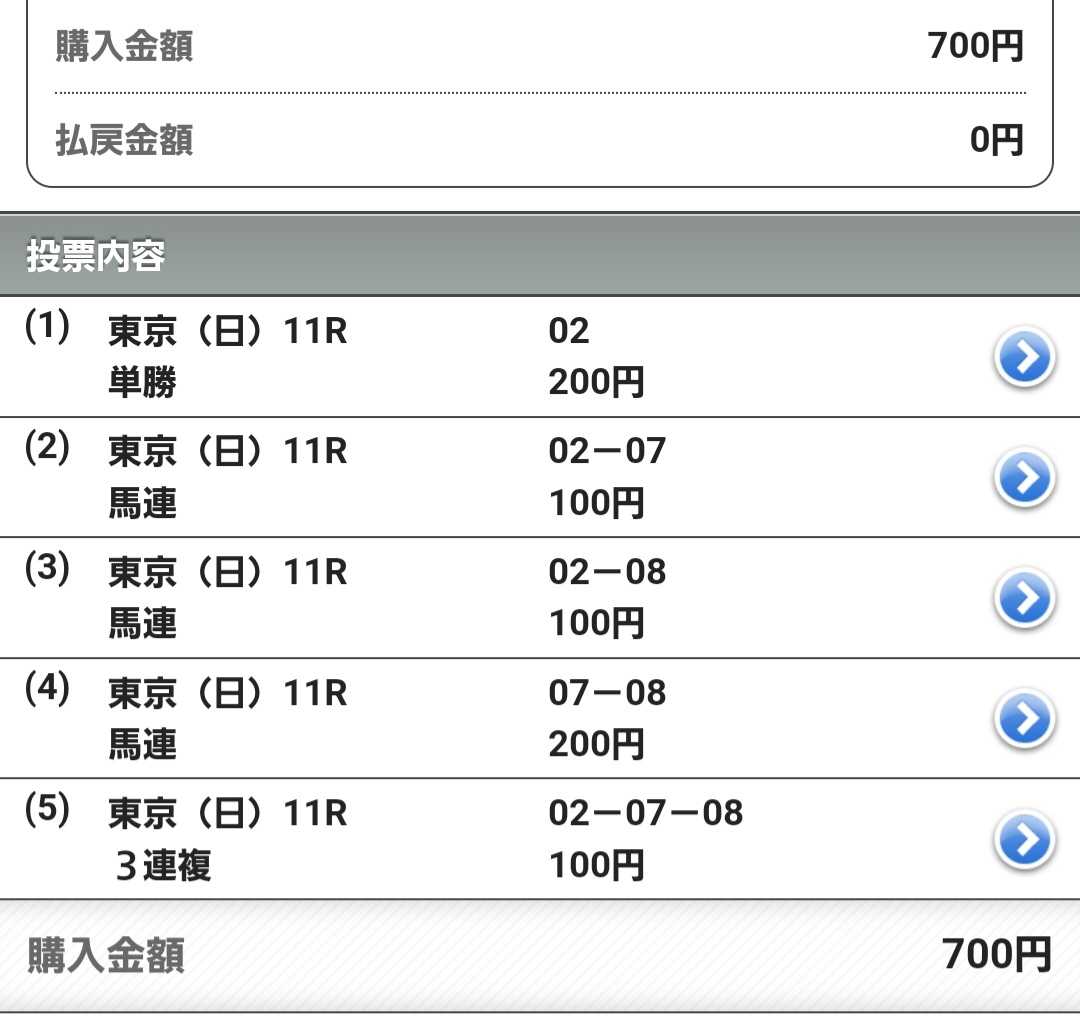1080x1027 pixels.
Task: View bet (5) 3連複 02−07−08 details
Action: tap(1025, 840)
